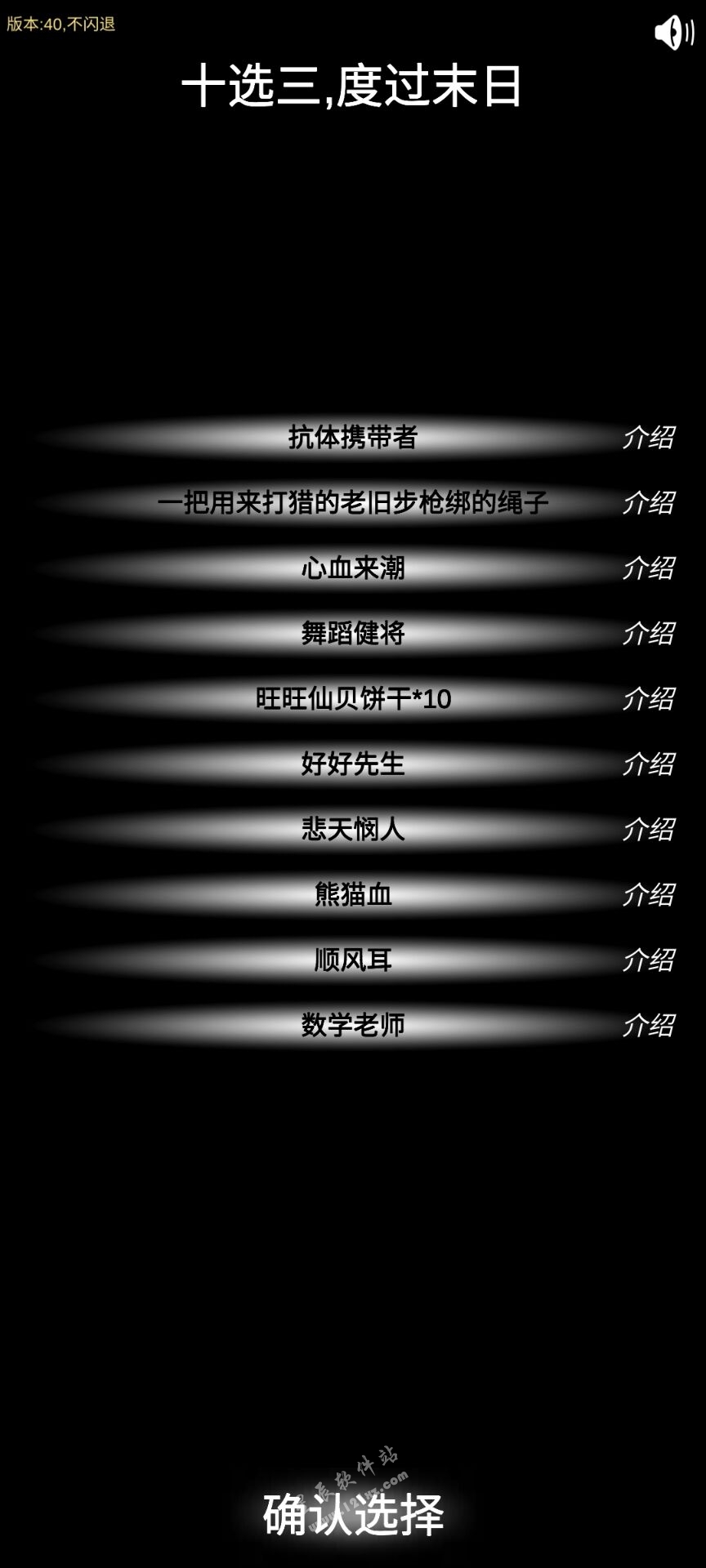Select 心血来潮 trait

click(352, 568)
